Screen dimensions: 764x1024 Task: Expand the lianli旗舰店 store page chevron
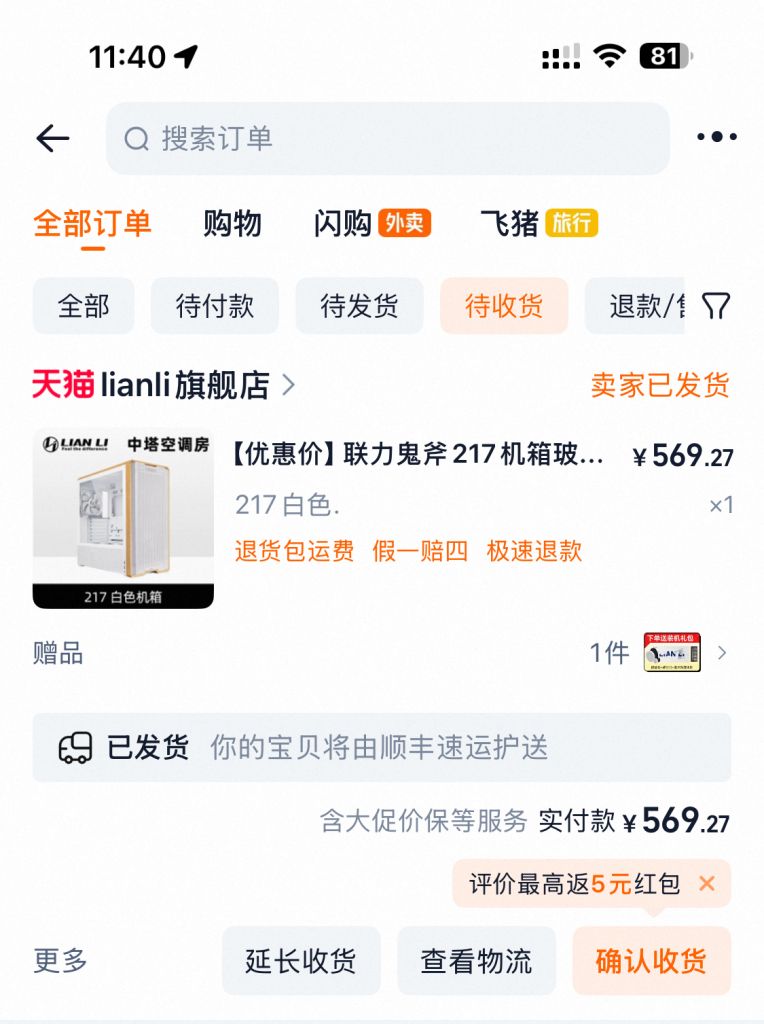coord(288,383)
